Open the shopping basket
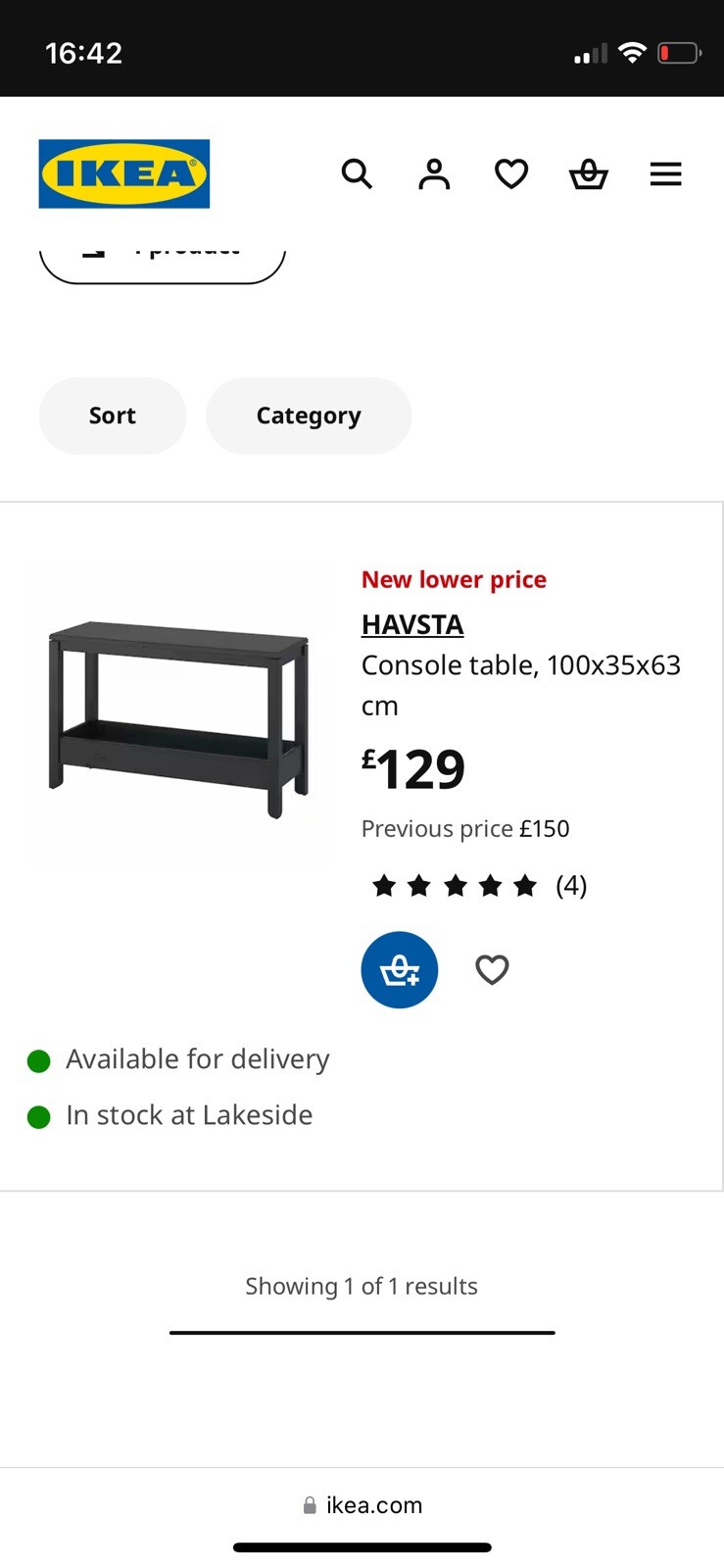The height and width of the screenshot is (1568, 724). pyautogui.click(x=588, y=173)
